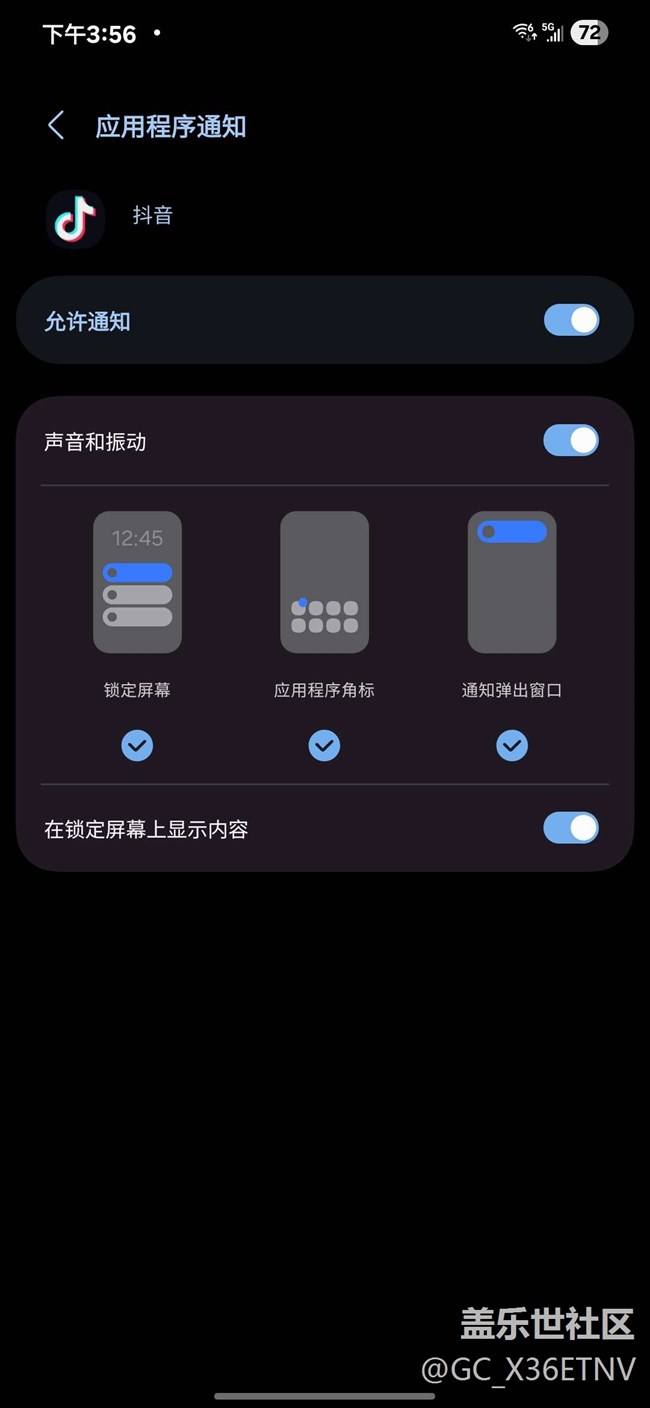Screen dimensions: 650x1408
Task: Turn off 声音和振动 switch
Action: 571,440
